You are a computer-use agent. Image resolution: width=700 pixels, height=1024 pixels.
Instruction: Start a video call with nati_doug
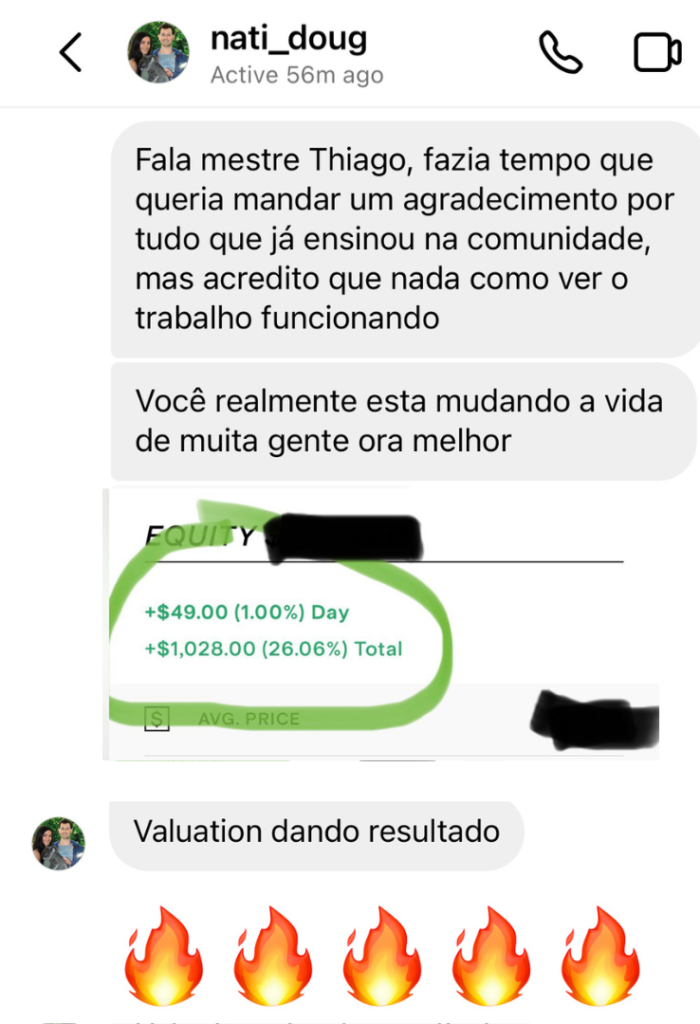coord(657,52)
